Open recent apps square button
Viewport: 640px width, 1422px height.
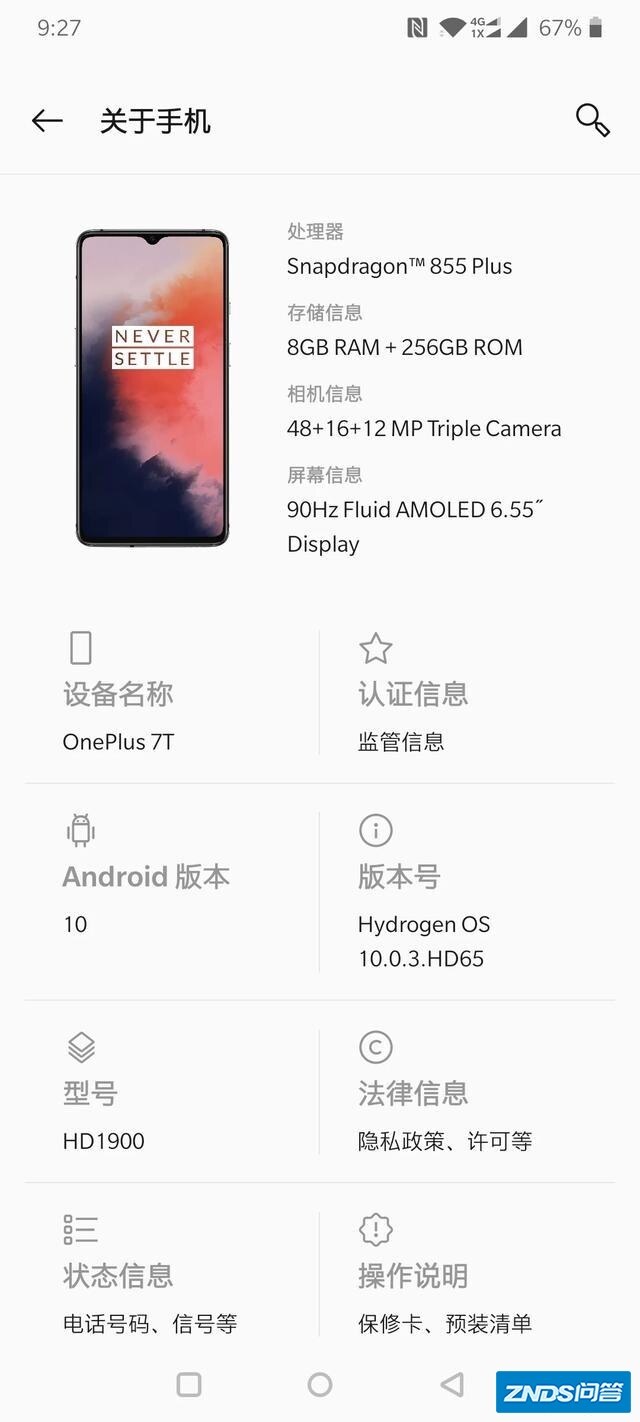point(189,1384)
